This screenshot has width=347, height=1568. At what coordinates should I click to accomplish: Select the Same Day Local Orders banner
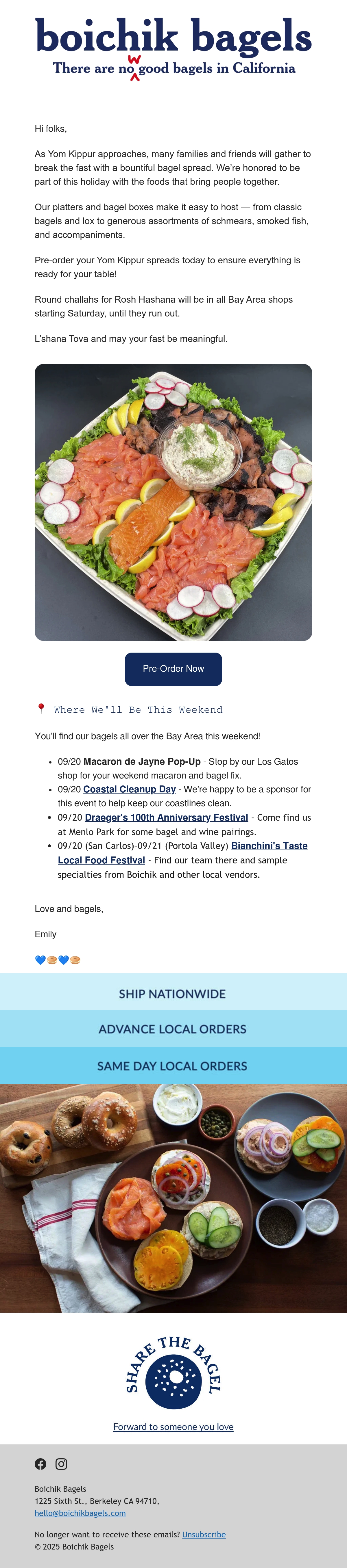(x=173, y=1066)
